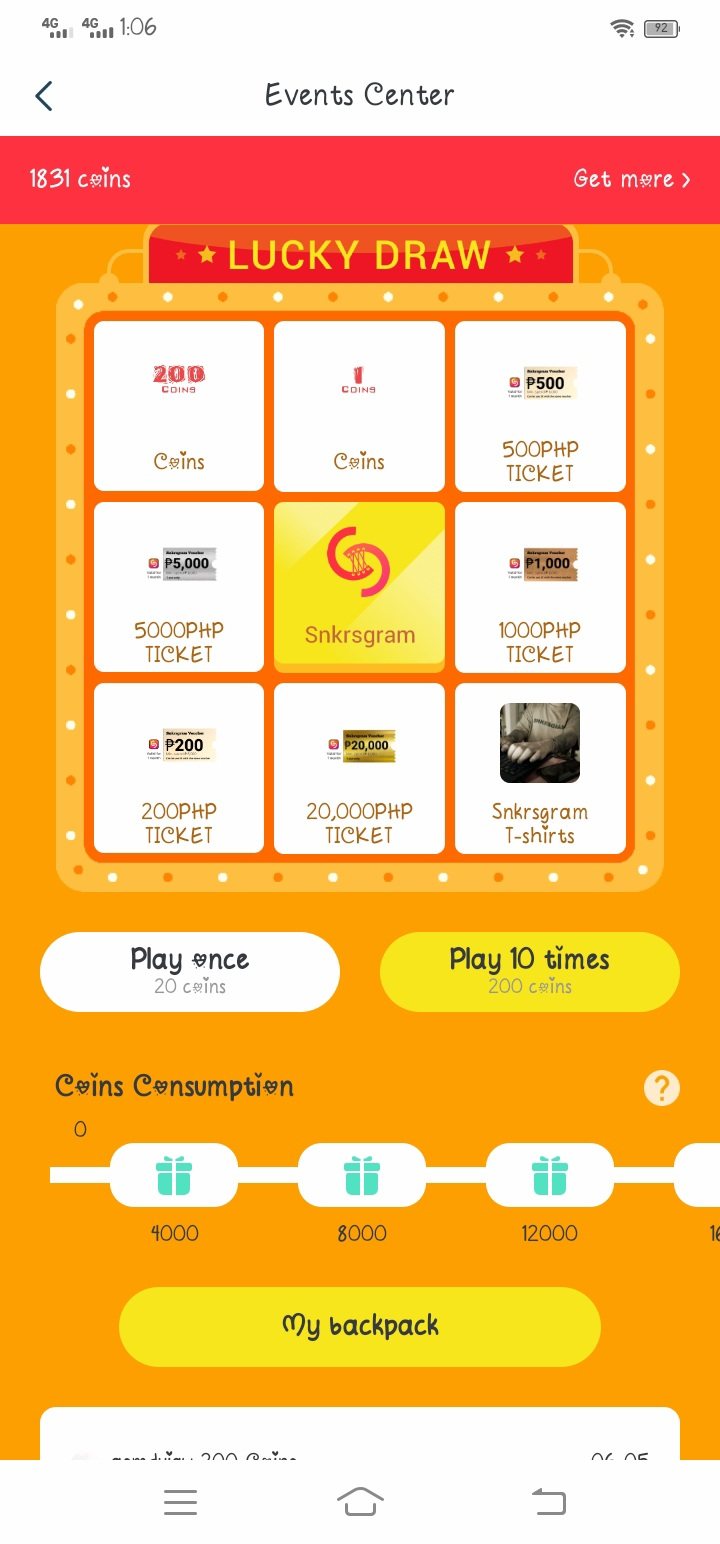This screenshot has width=720, height=1544.
Task: Play once for 20 coins
Action: [190, 971]
